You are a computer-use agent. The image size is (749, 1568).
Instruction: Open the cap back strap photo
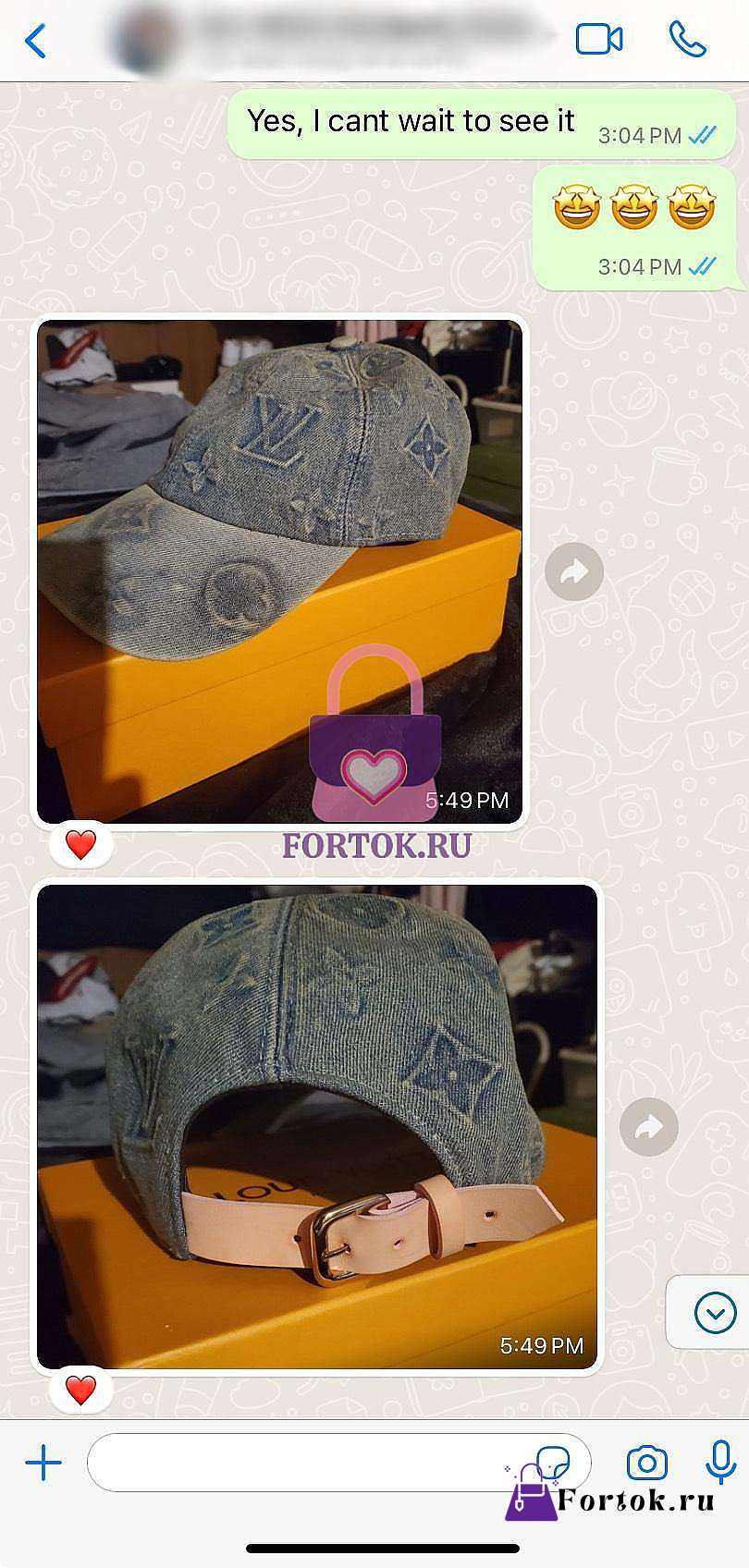[317, 1126]
